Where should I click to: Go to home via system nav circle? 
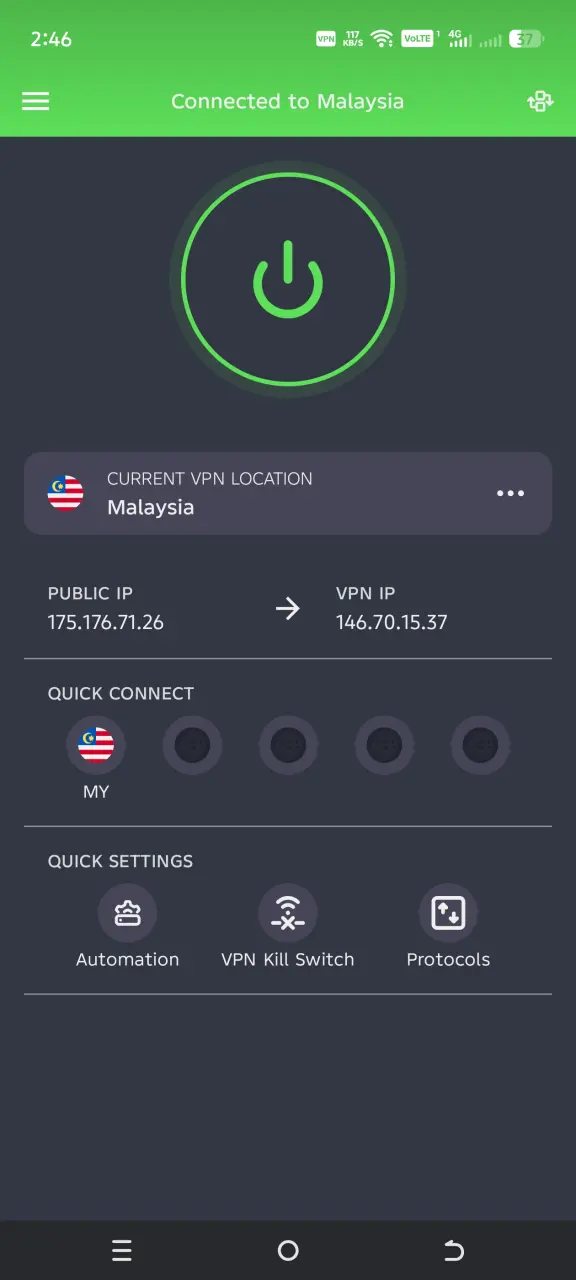pyautogui.click(x=288, y=1250)
